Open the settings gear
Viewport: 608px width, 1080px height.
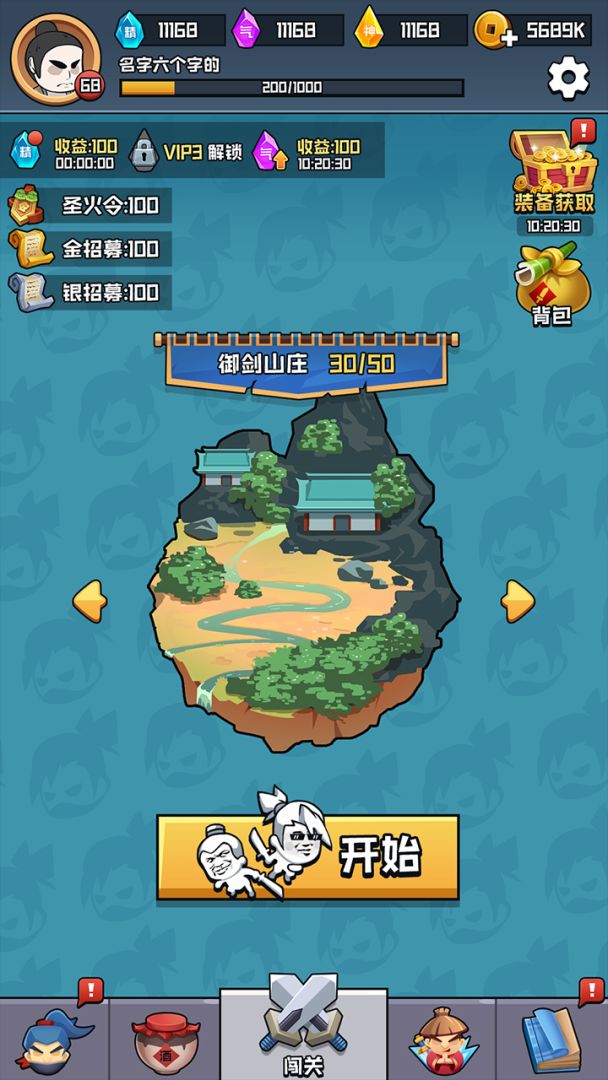(568, 79)
